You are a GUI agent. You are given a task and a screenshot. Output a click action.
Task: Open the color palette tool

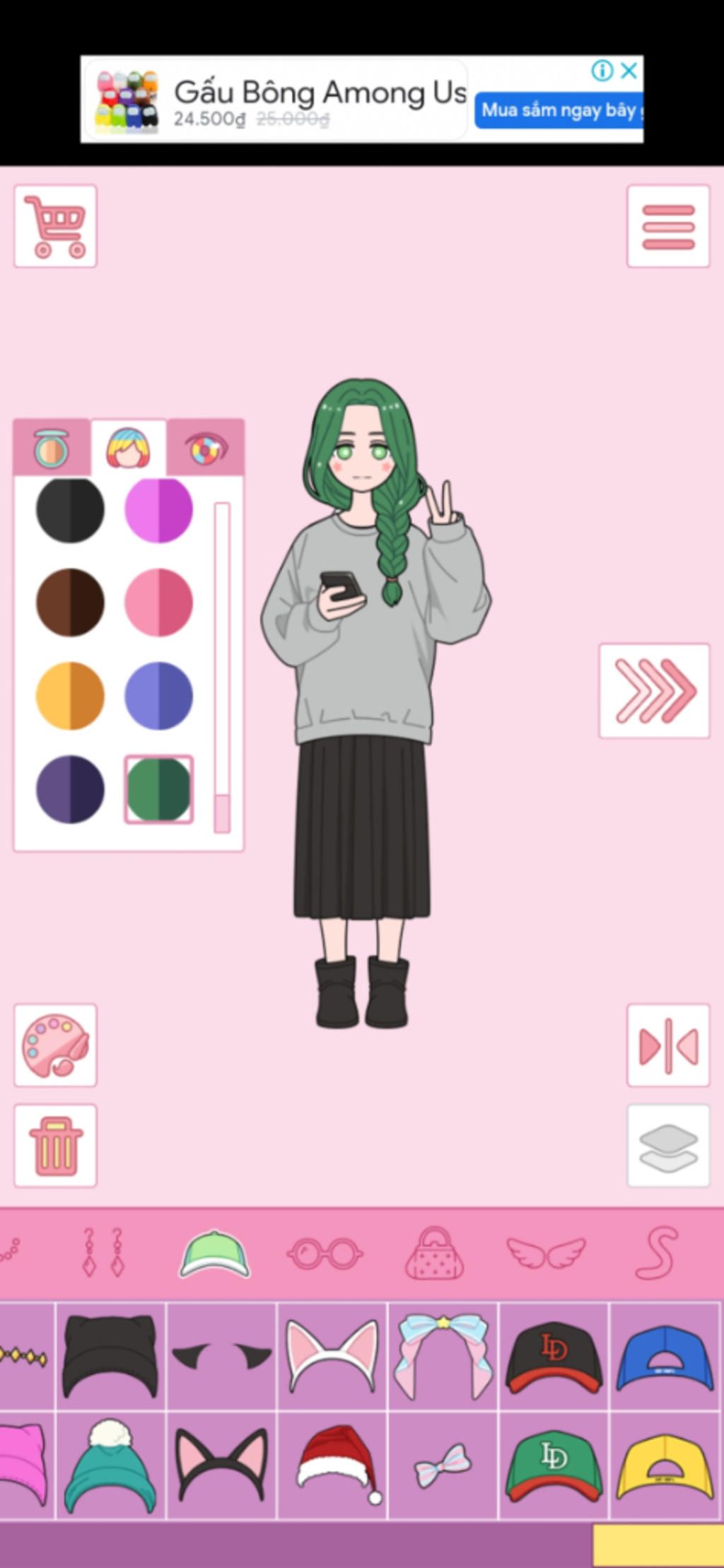pyautogui.click(x=55, y=1045)
